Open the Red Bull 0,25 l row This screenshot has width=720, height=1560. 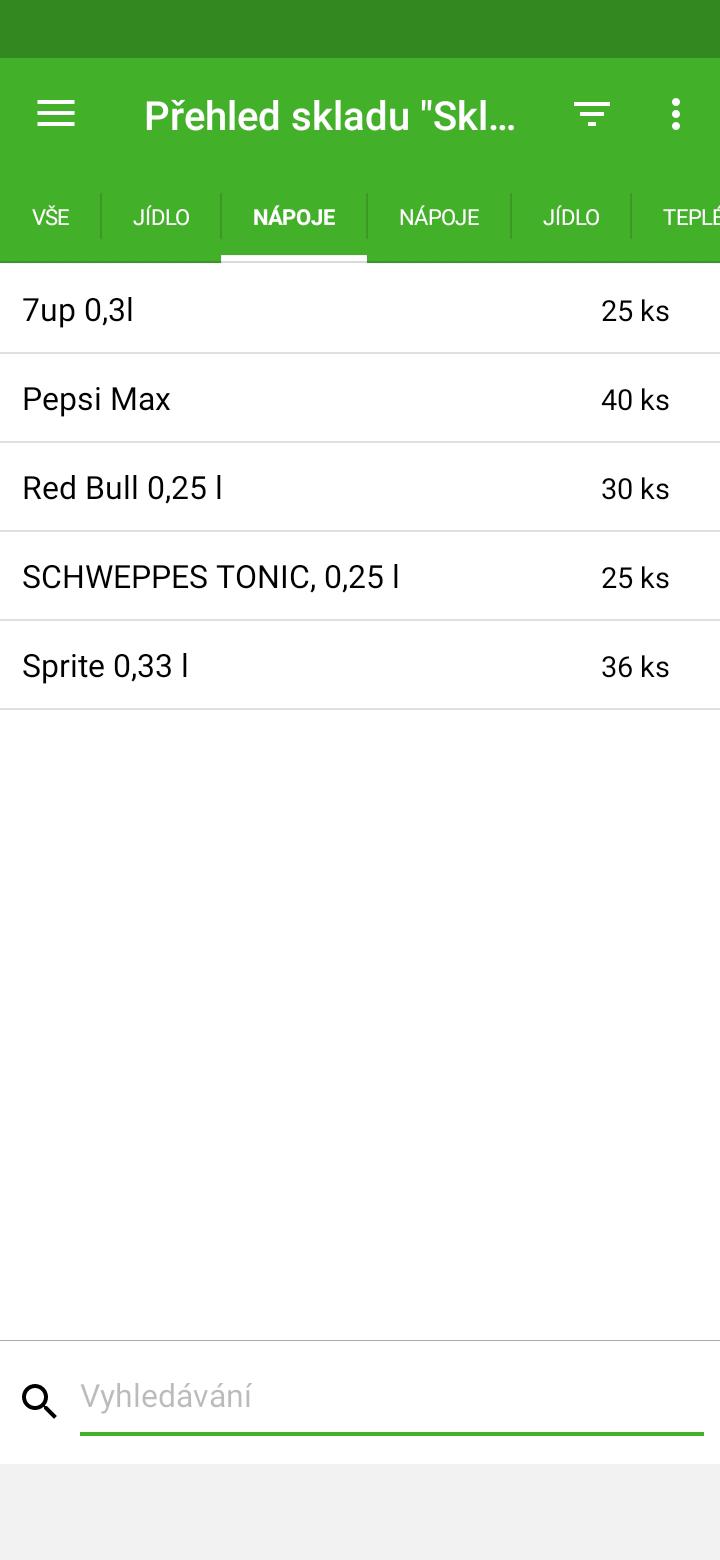(x=360, y=487)
